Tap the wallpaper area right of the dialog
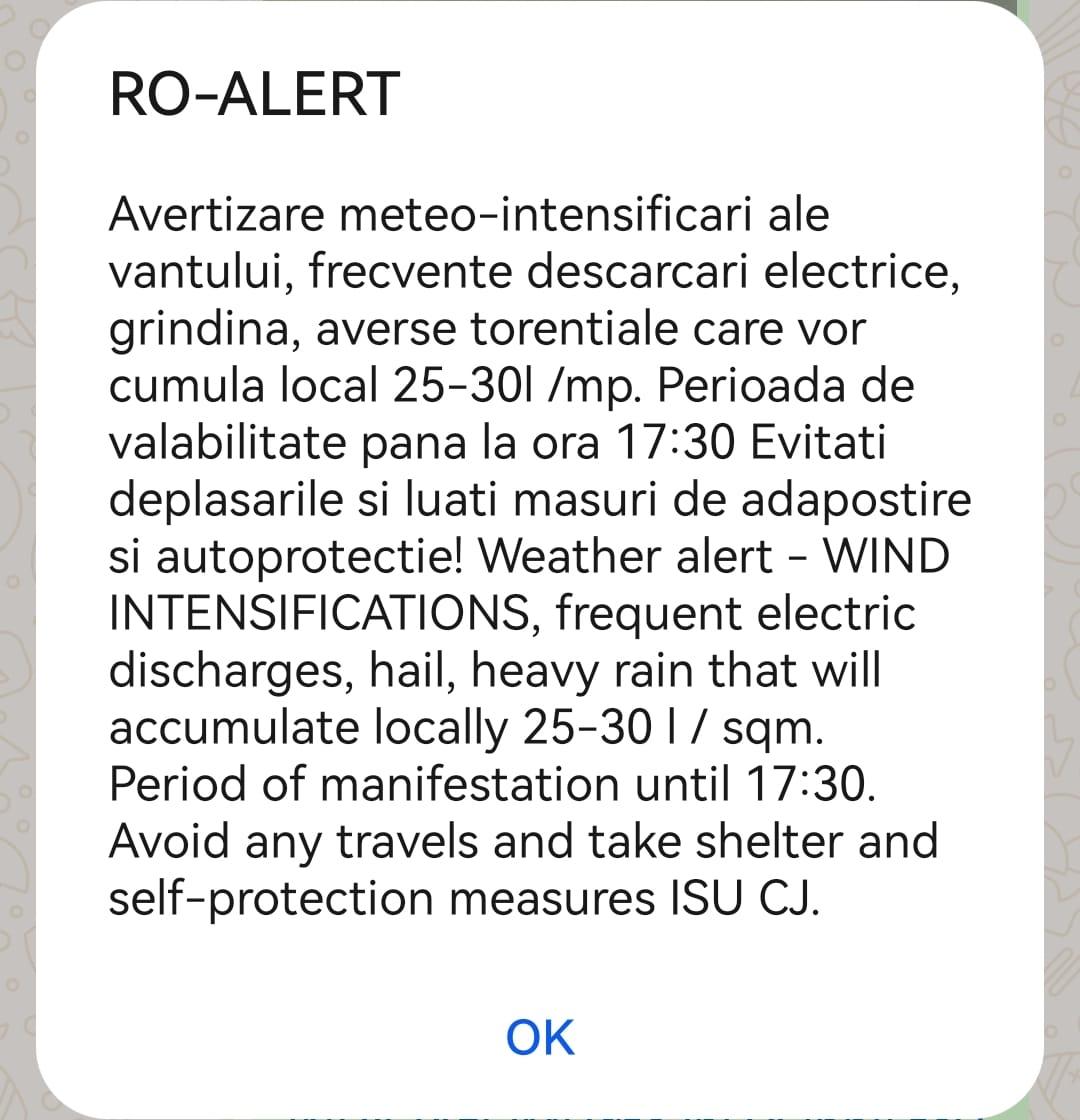The width and height of the screenshot is (1080, 1120). click(1065, 560)
